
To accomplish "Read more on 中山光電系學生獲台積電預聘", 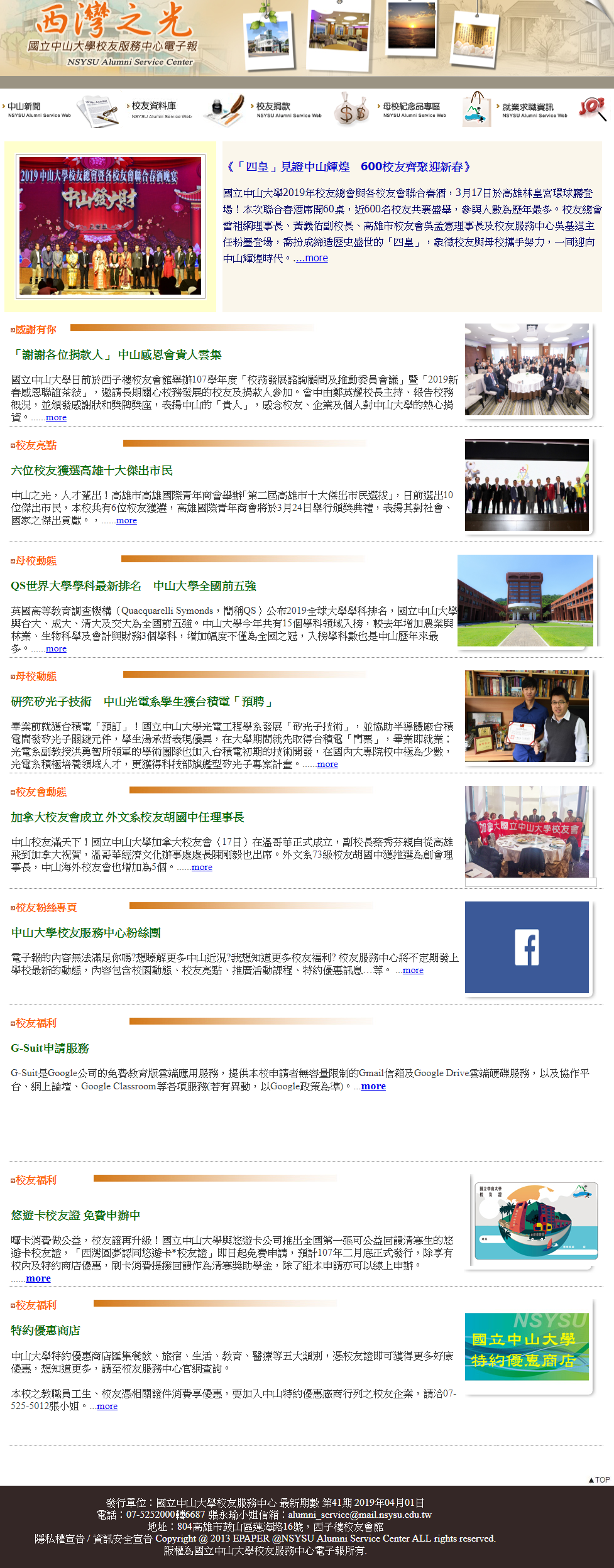I will click(327, 765).
